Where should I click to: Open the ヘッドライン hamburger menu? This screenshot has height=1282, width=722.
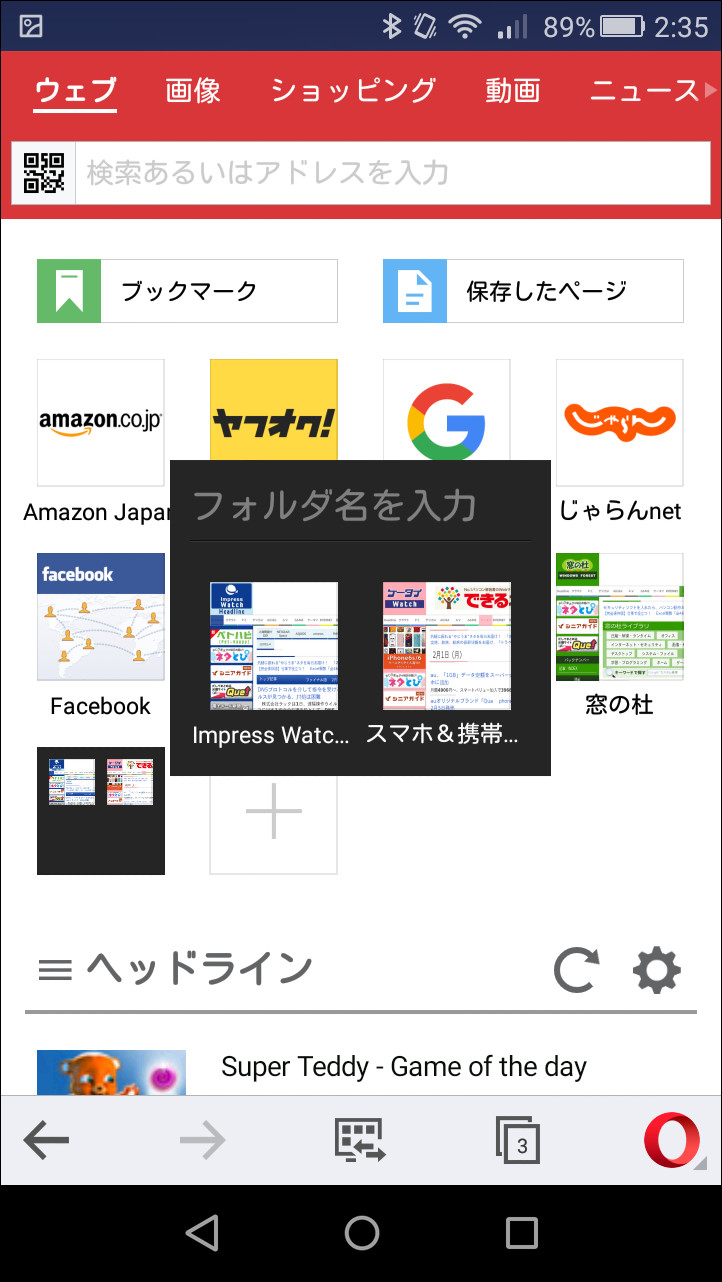click(x=57, y=968)
